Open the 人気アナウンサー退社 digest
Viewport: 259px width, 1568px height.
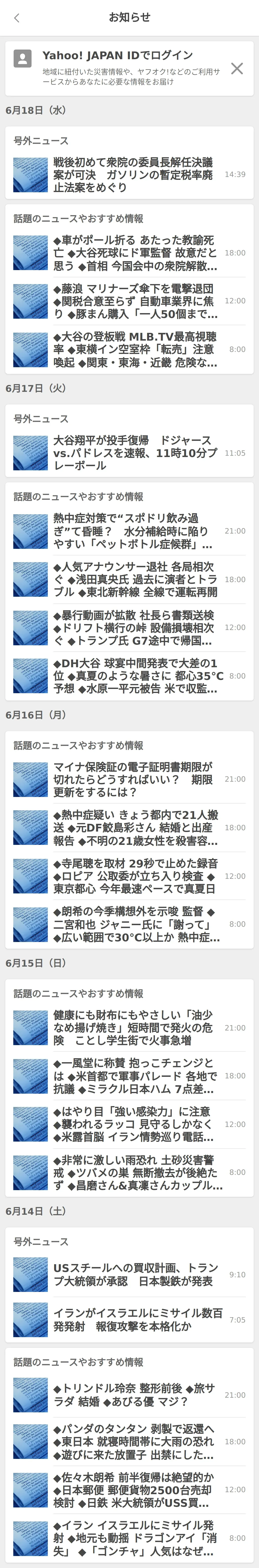(135, 579)
